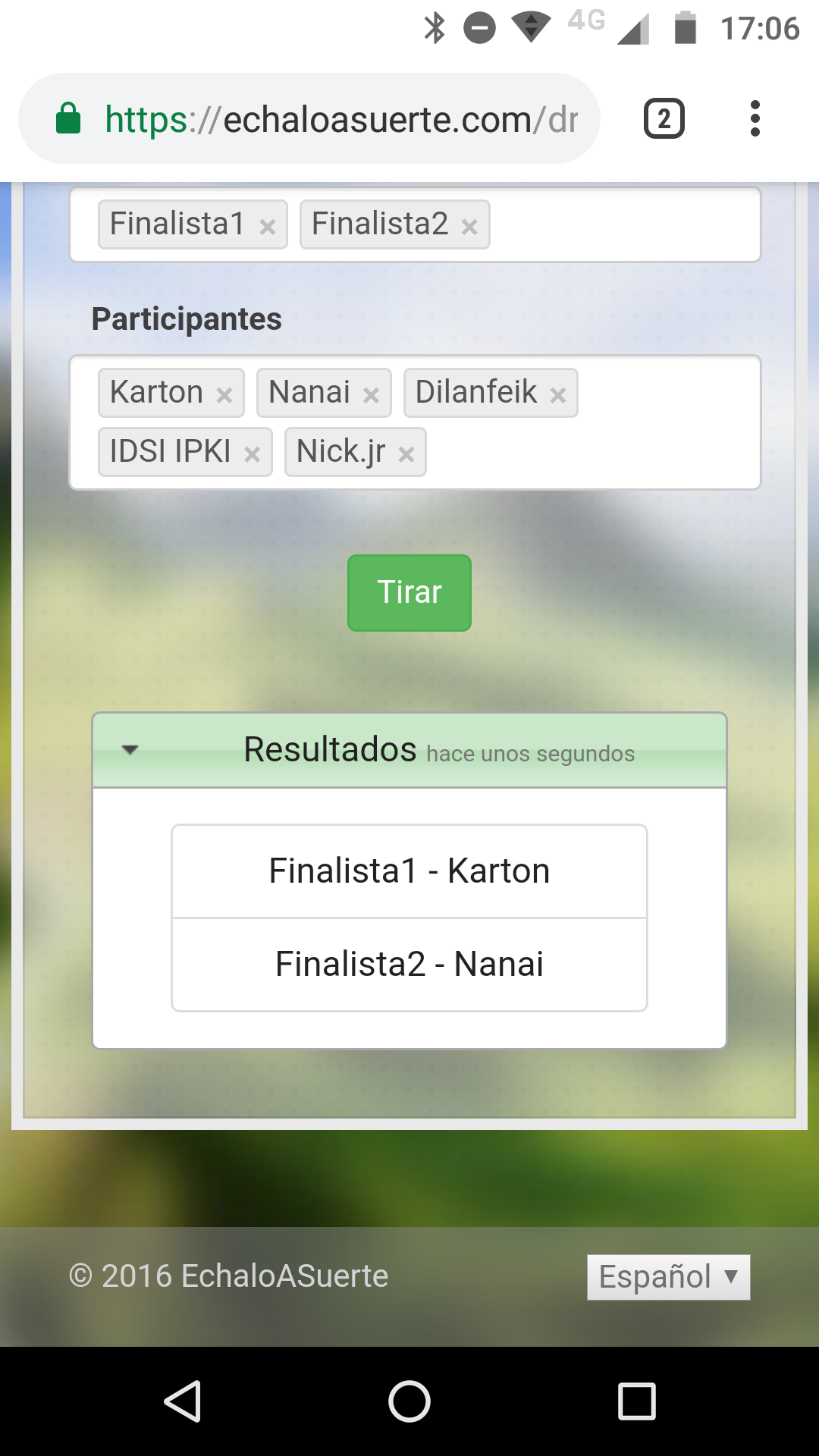Open the browser tab switcher
819x1456 pixels.
coord(664,118)
